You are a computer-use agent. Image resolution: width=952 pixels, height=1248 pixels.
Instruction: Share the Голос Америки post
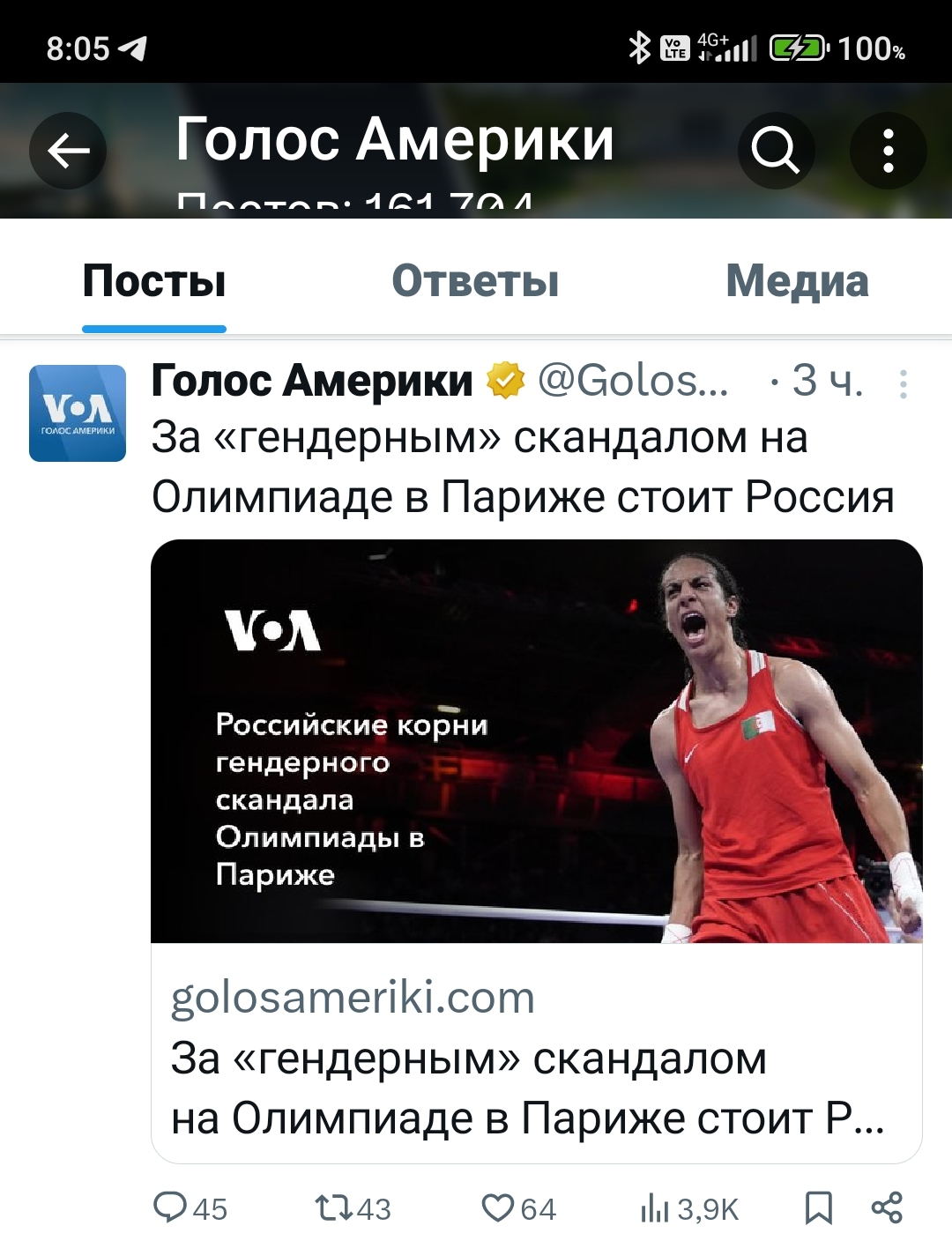(887, 1207)
